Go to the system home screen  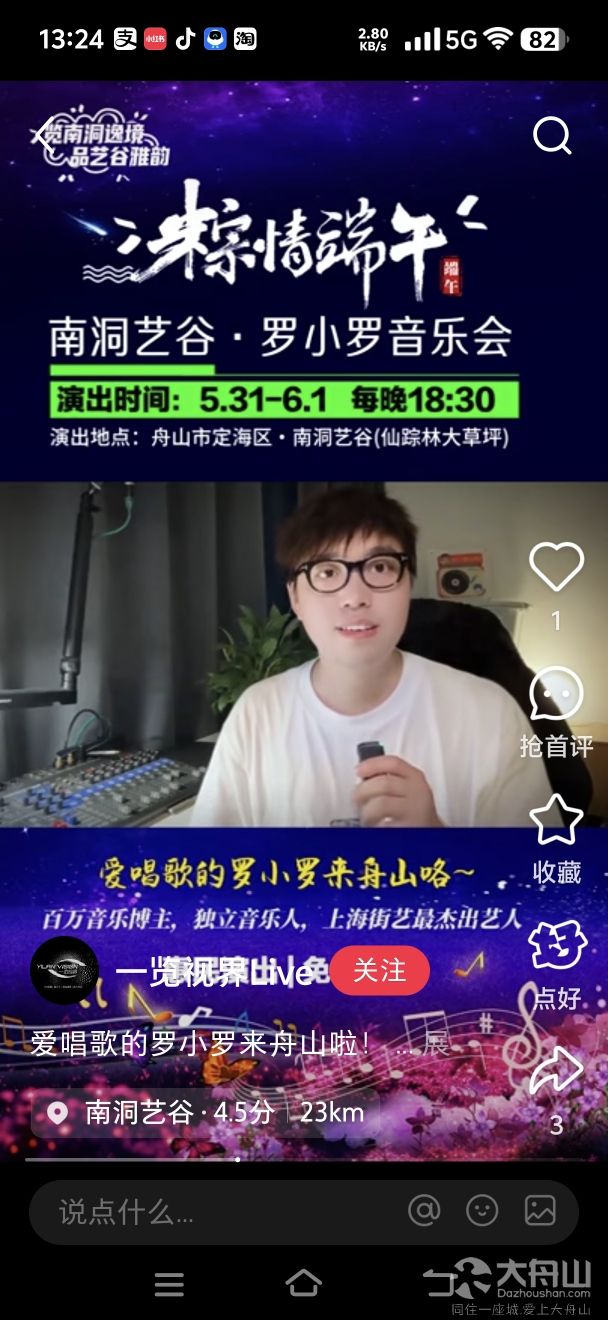pos(303,1283)
